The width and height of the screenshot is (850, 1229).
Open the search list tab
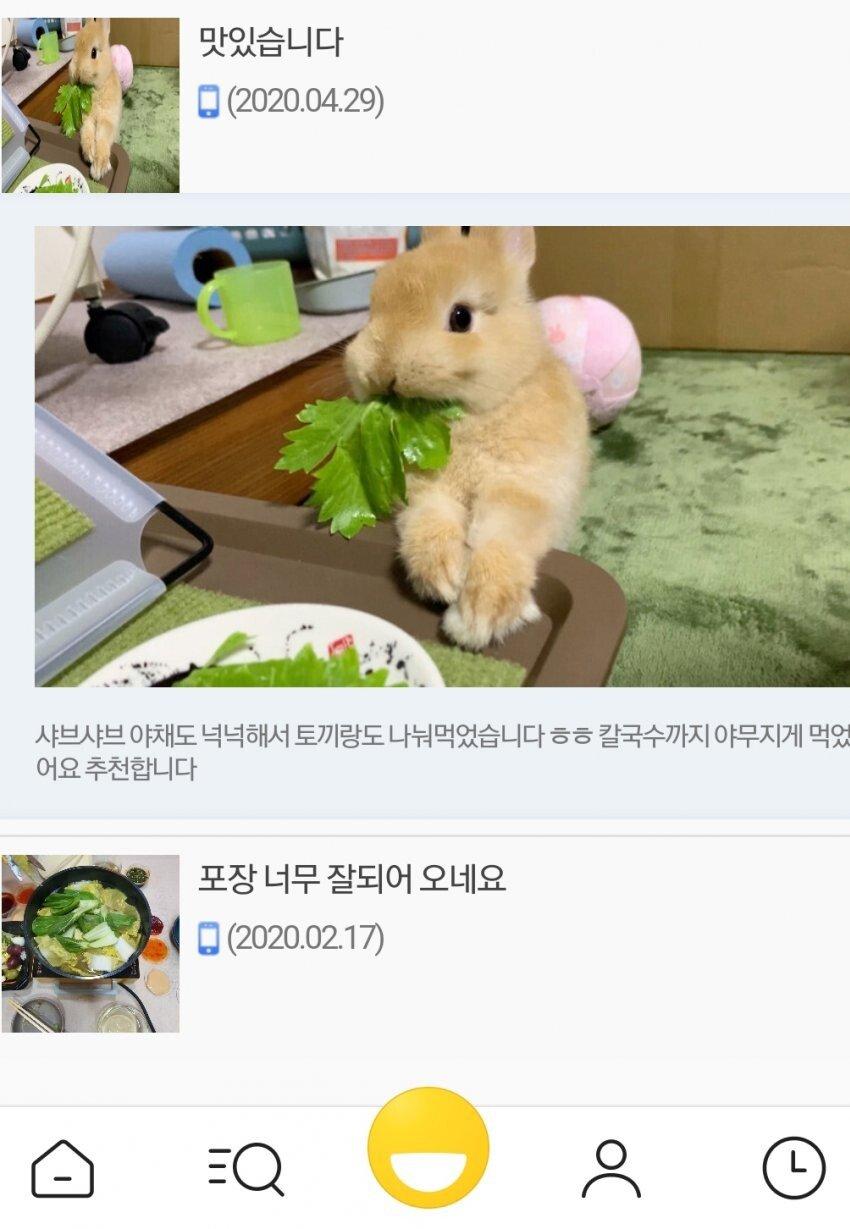[x=246, y=1168]
